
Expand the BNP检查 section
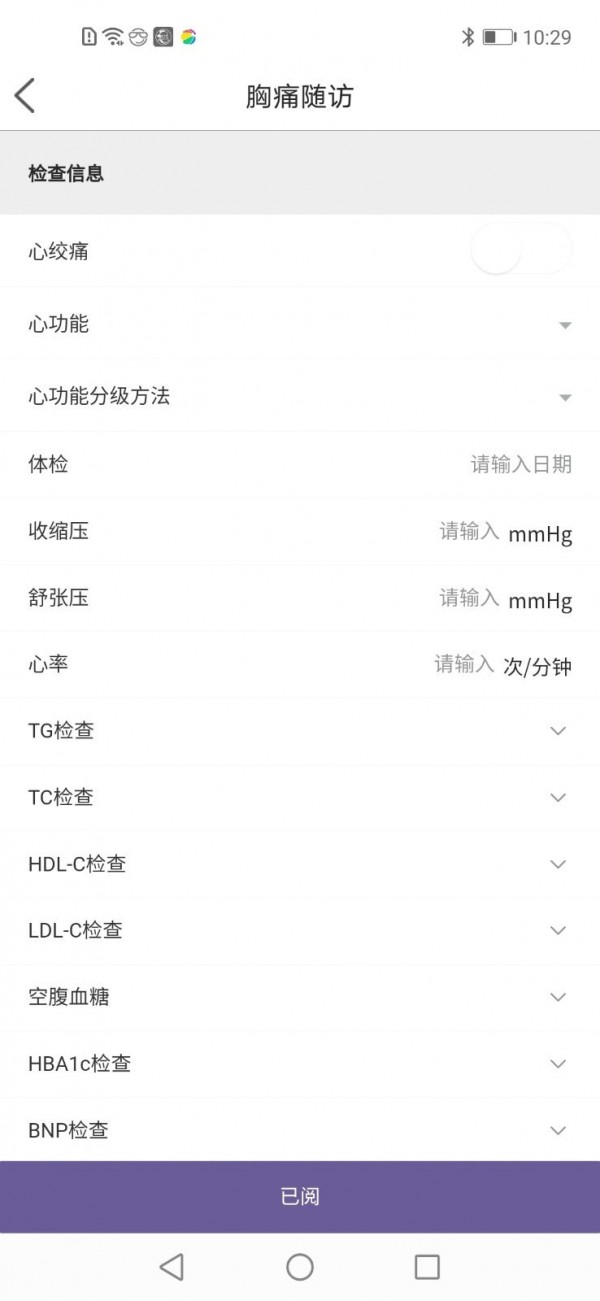coord(558,1130)
